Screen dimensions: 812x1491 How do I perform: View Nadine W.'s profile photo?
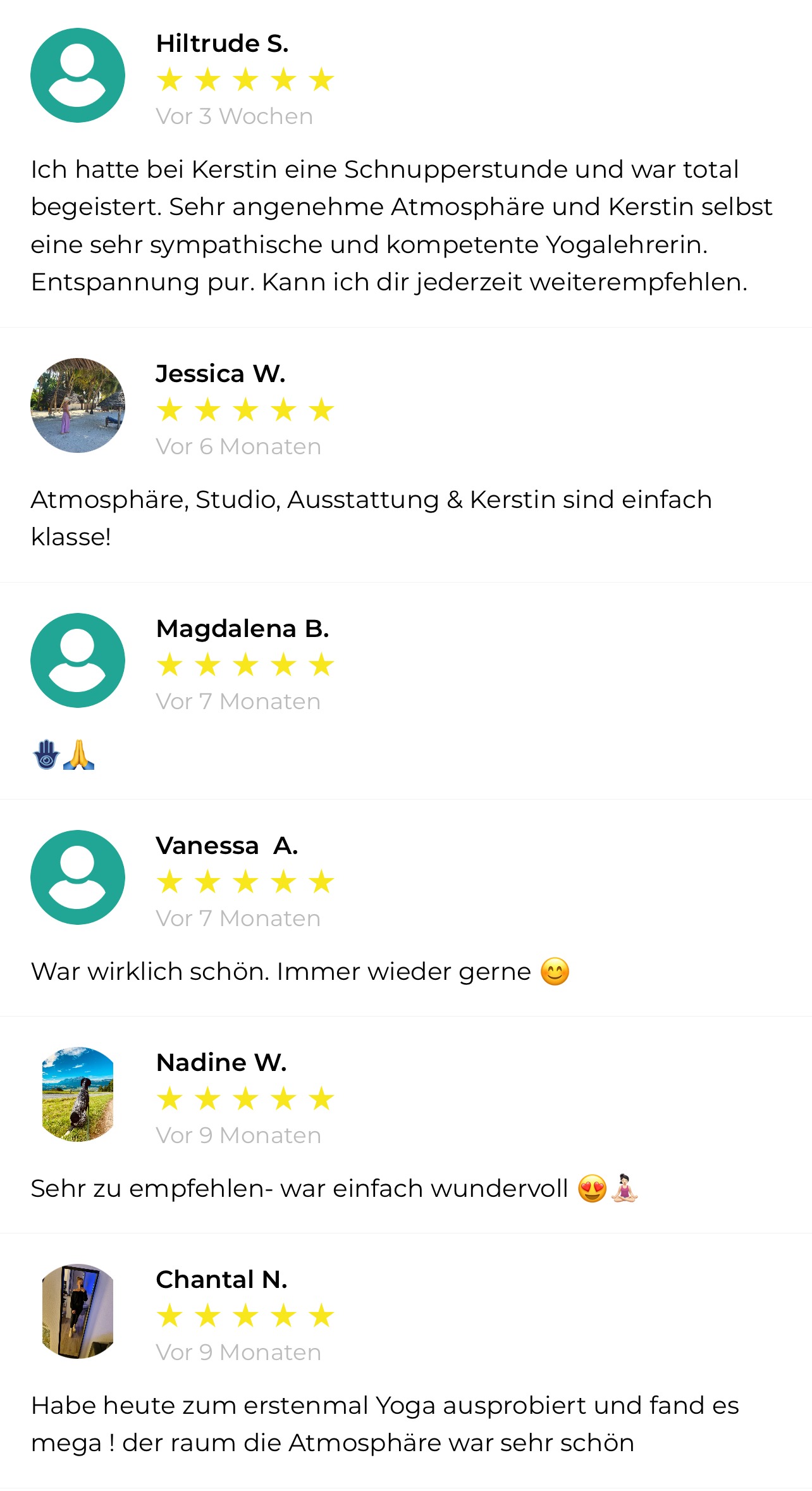[x=78, y=1094]
